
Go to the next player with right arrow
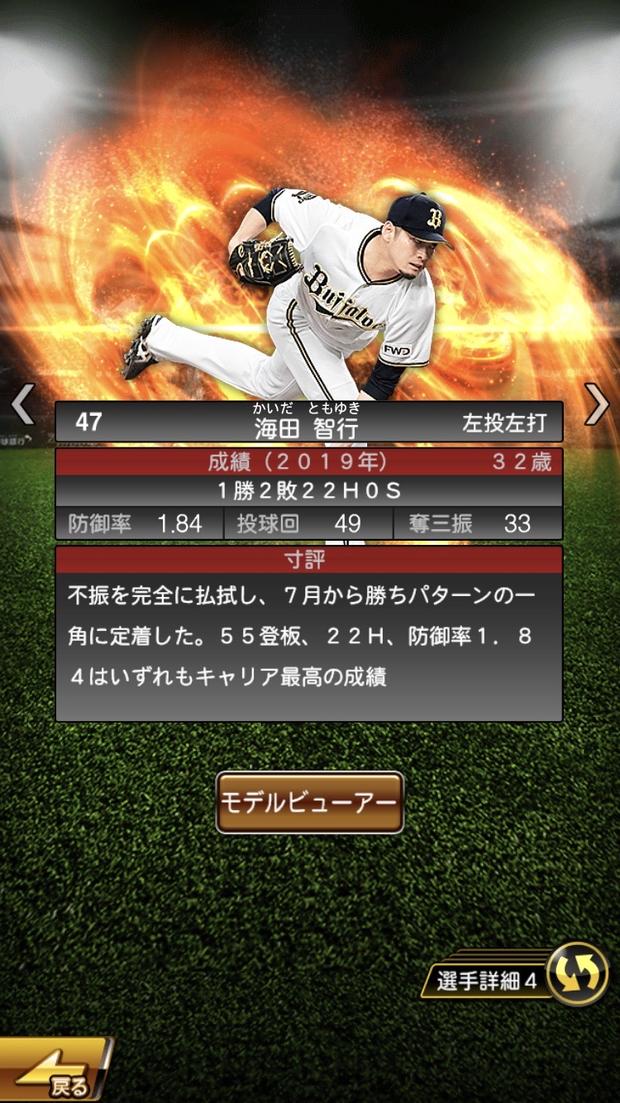[597, 403]
